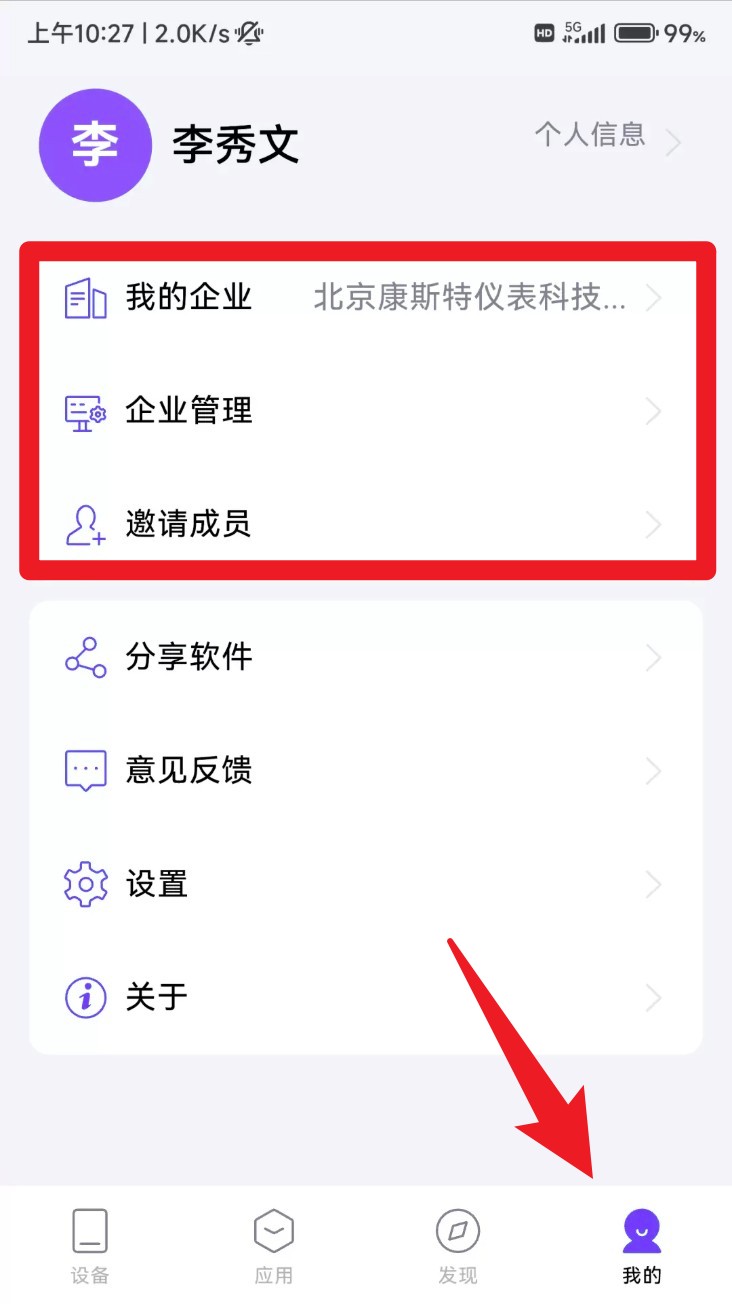Image resolution: width=732 pixels, height=1304 pixels.
Task: Select 分享软件 to share the app
Action: point(366,658)
